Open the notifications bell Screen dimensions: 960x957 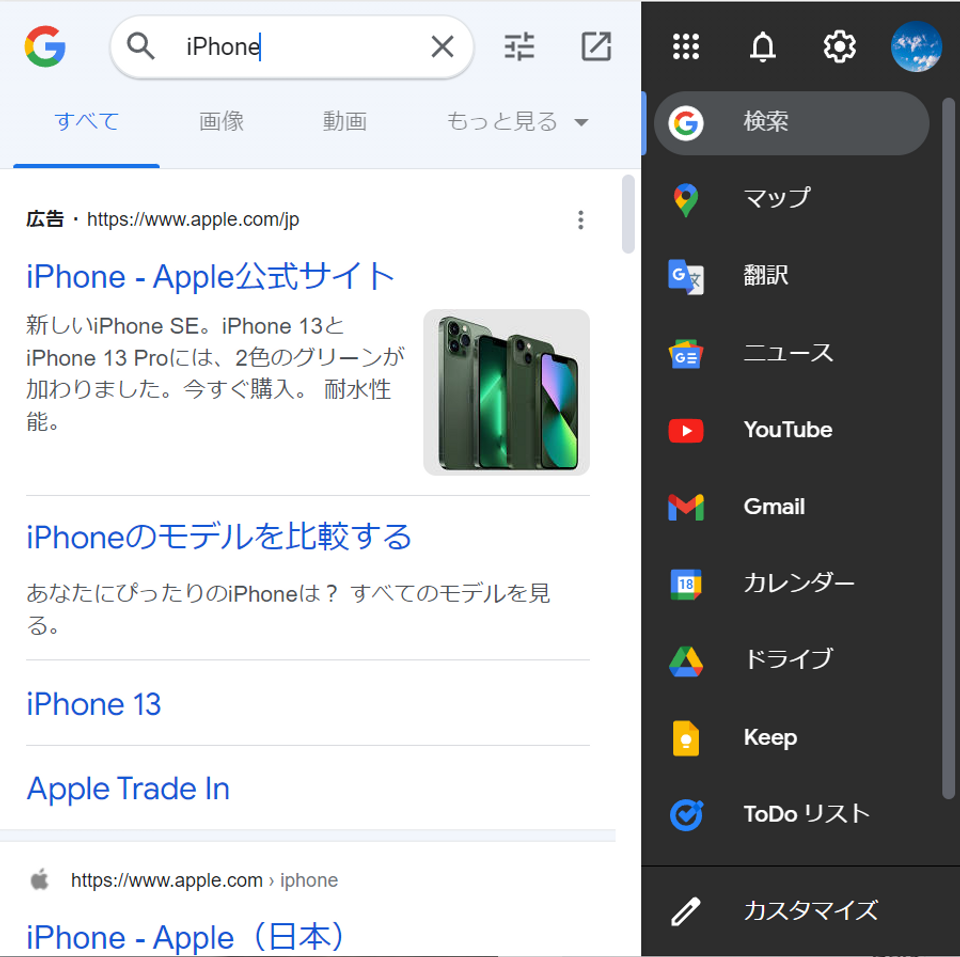pos(763,47)
